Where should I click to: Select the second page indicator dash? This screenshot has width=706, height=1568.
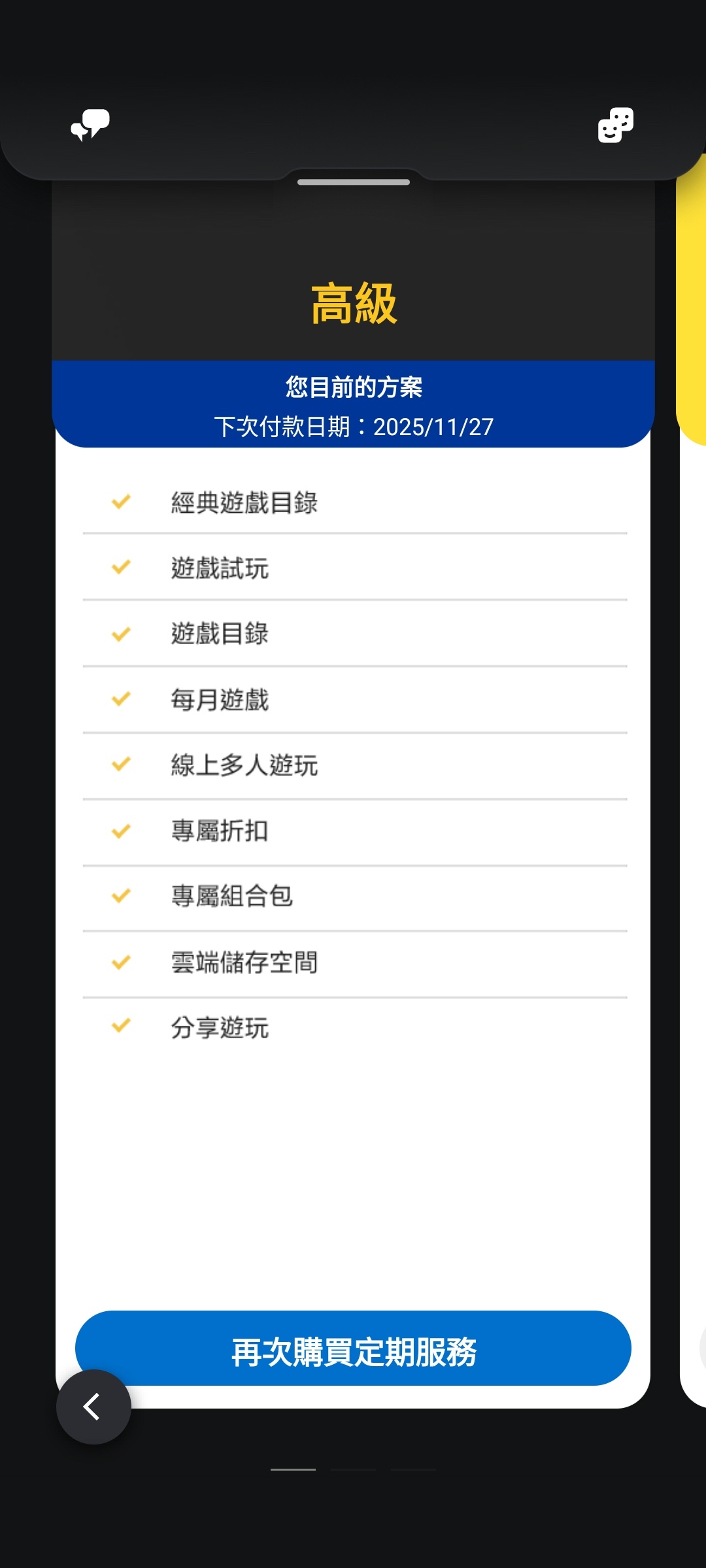pyautogui.click(x=353, y=1469)
